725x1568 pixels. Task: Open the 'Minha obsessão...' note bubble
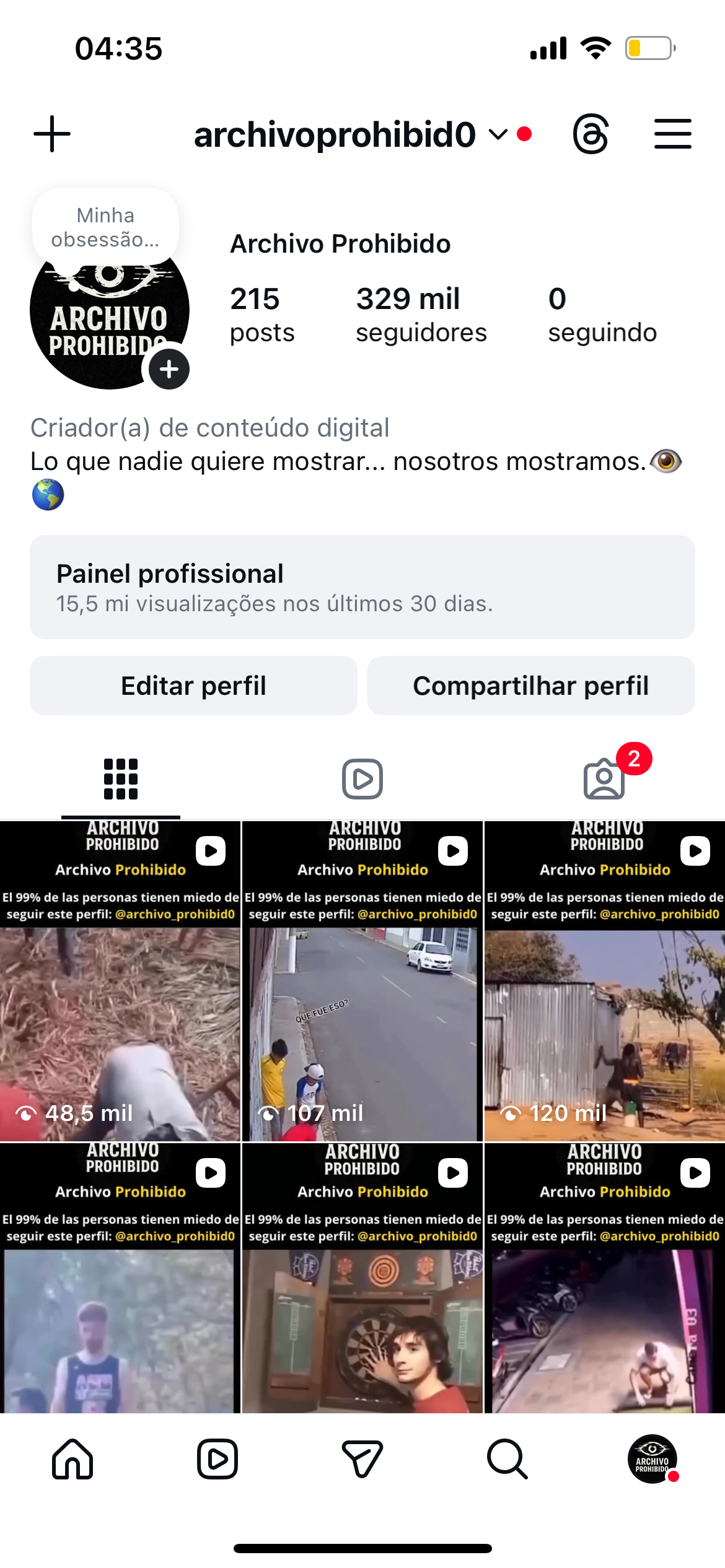pos(105,227)
